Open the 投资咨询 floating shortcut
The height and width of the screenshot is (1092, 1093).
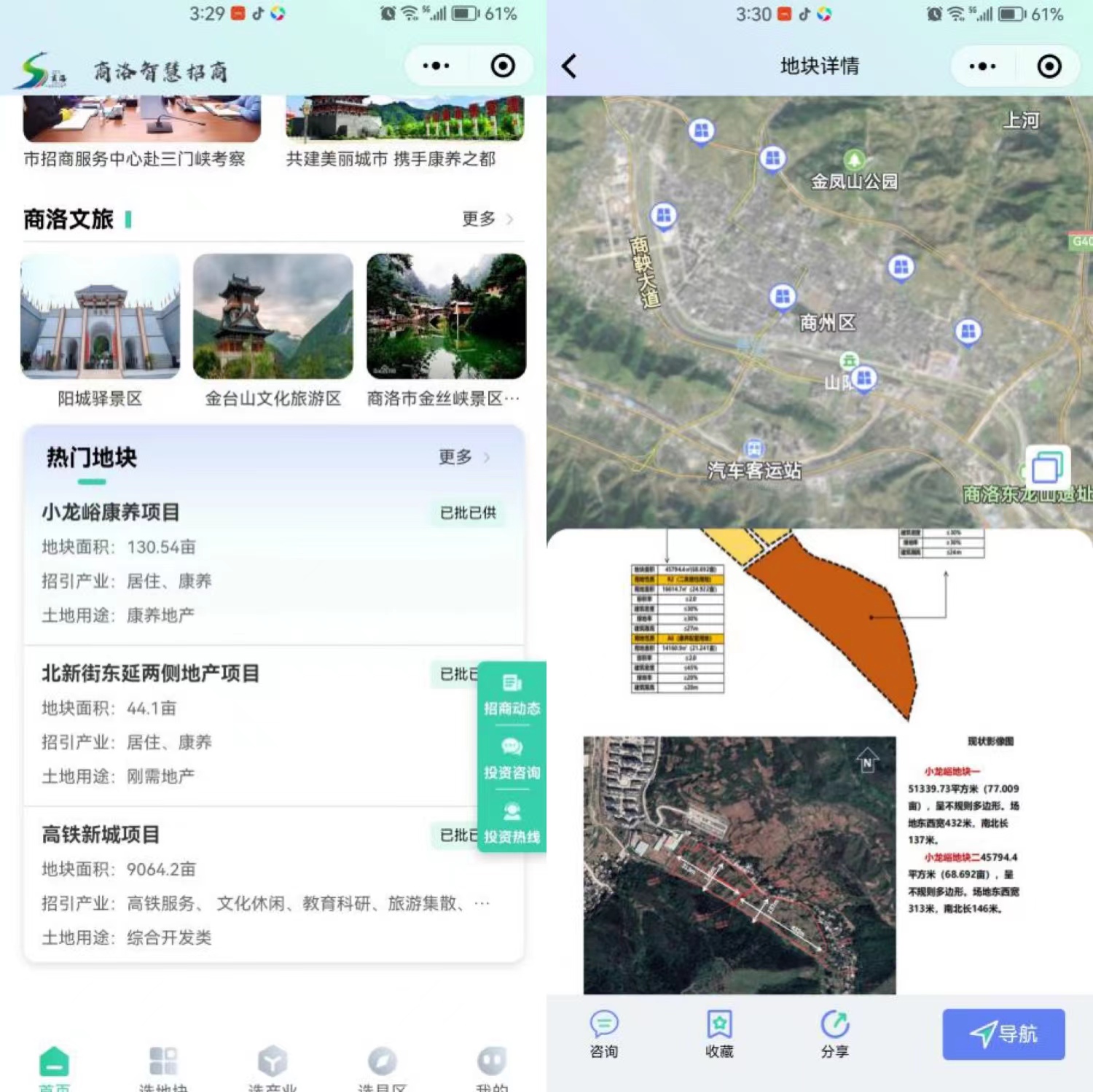tap(512, 758)
